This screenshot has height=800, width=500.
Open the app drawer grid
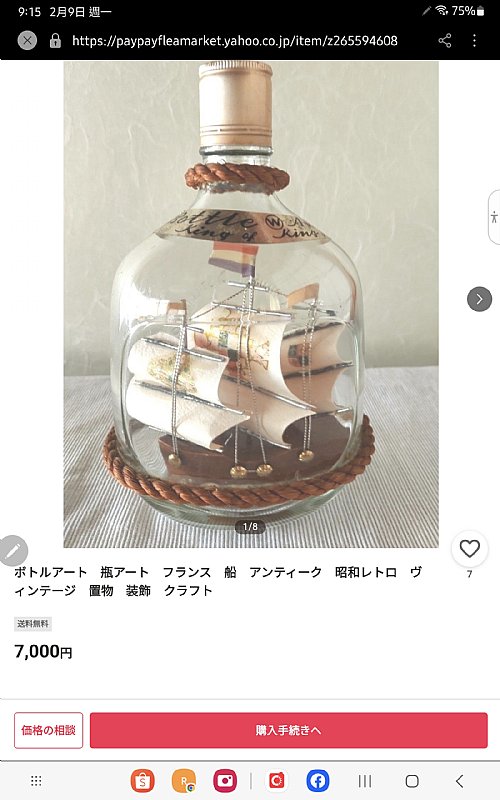click(x=36, y=781)
